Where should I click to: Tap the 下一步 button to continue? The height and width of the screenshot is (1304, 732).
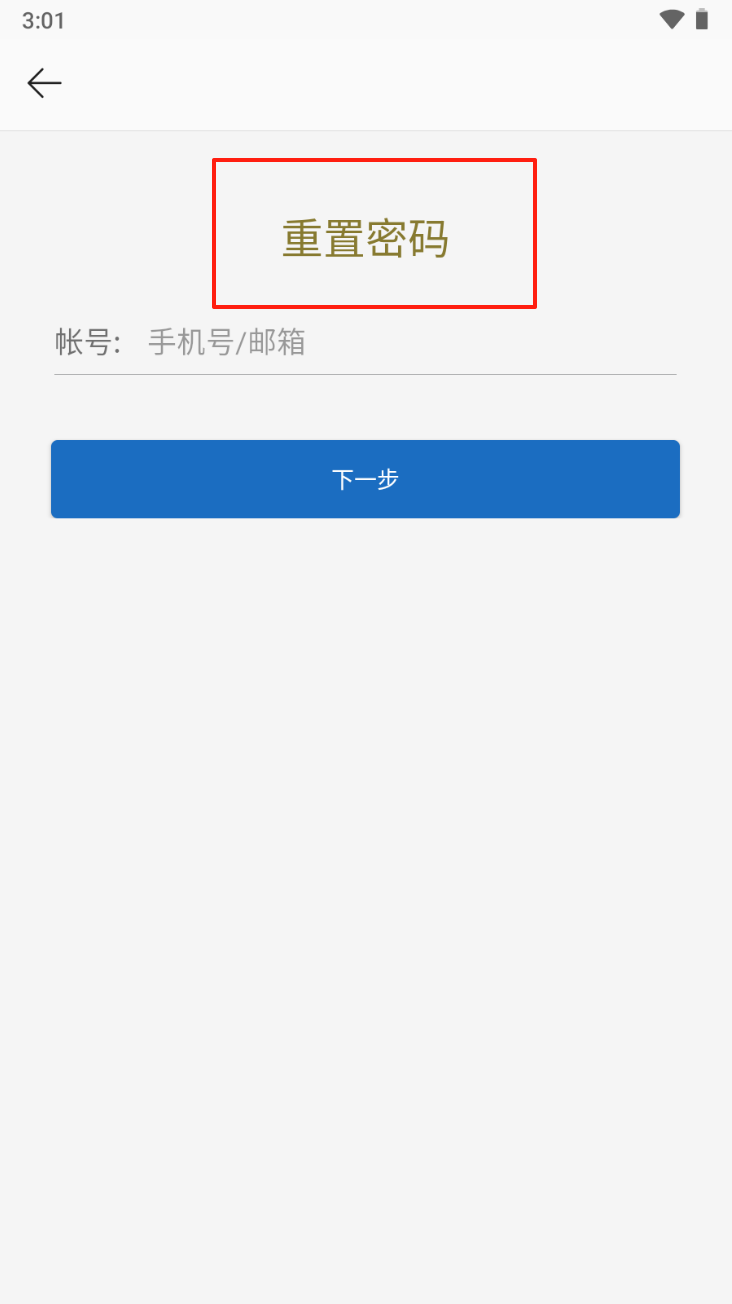365,479
